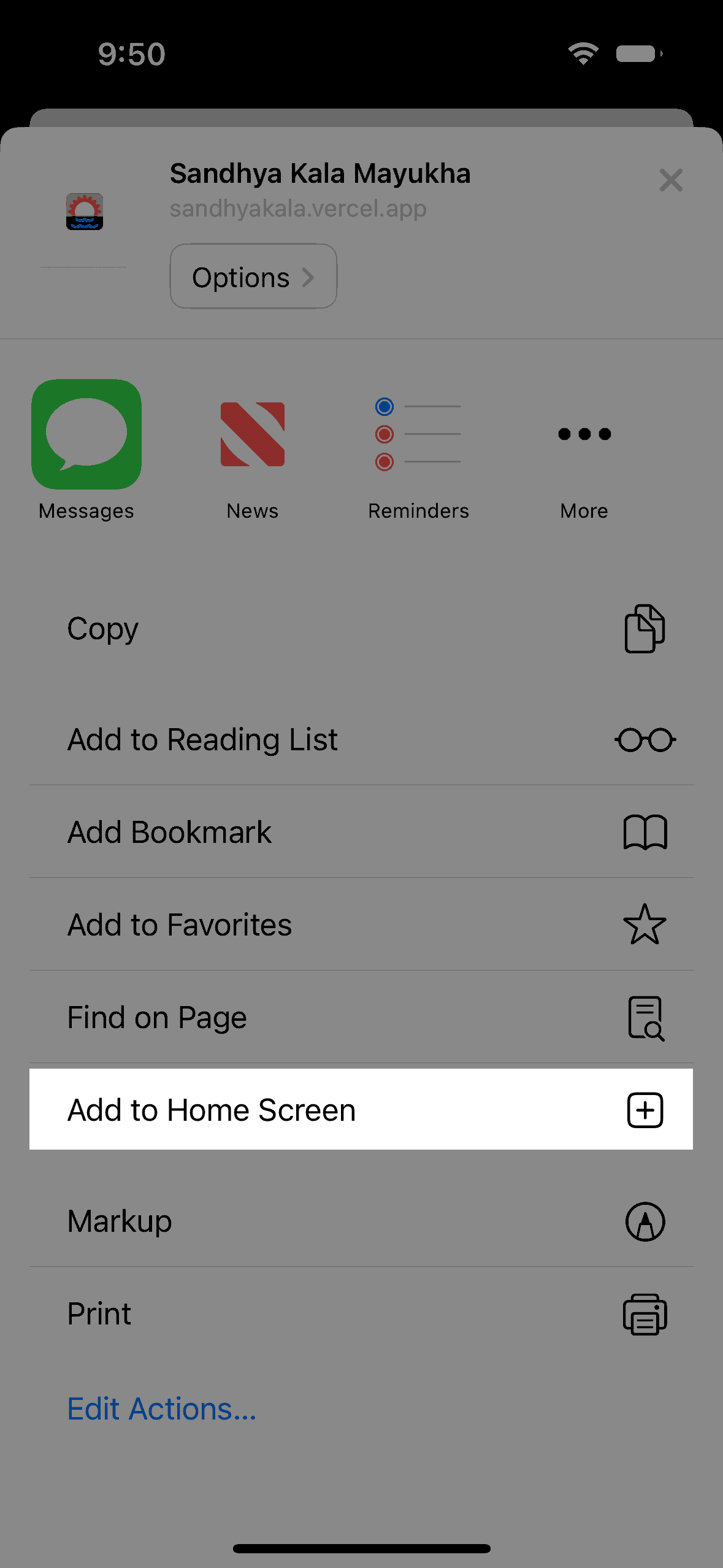Share to Reminders

pos(418,435)
